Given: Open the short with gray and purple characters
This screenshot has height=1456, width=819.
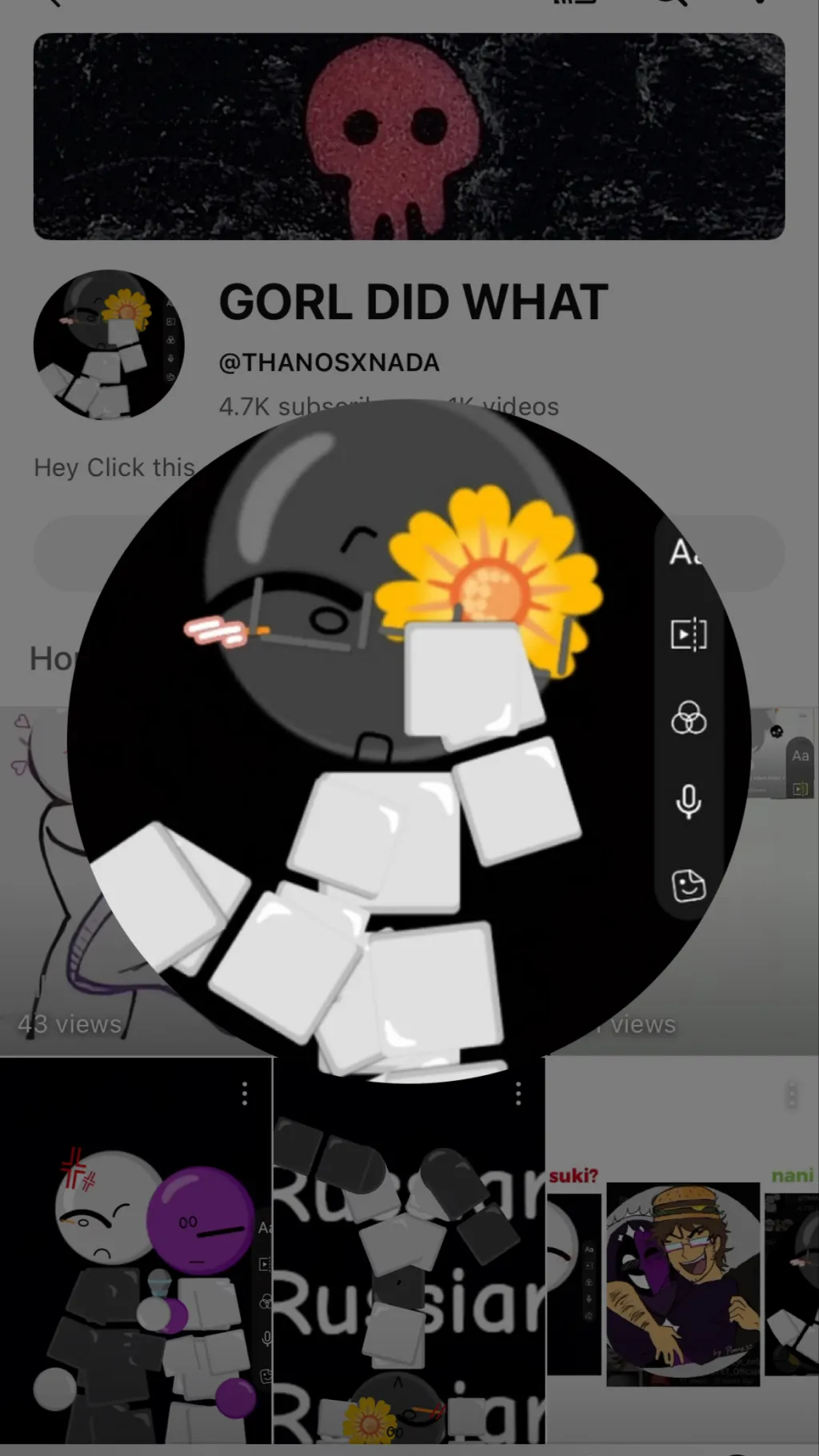Looking at the screenshot, I should coord(136,1280).
